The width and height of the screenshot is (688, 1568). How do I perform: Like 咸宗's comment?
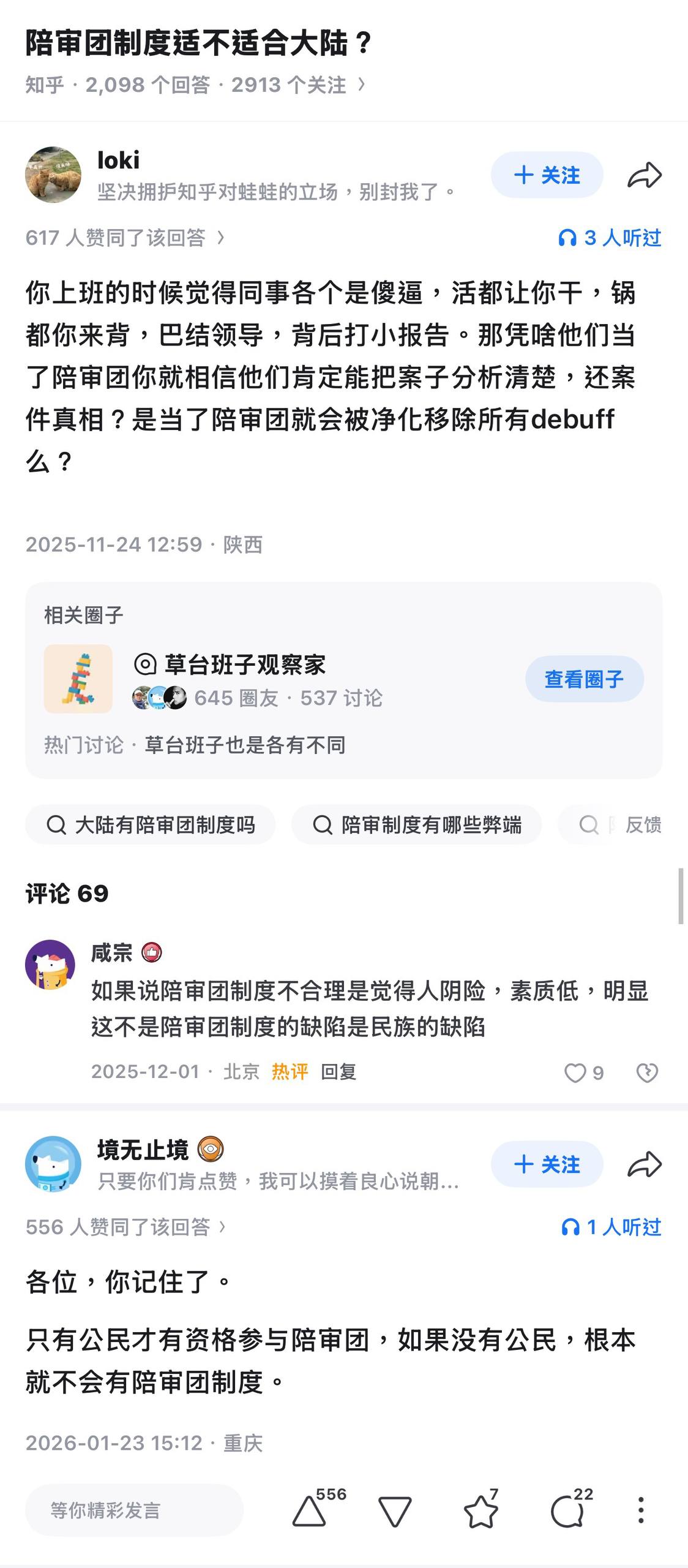(583, 1072)
